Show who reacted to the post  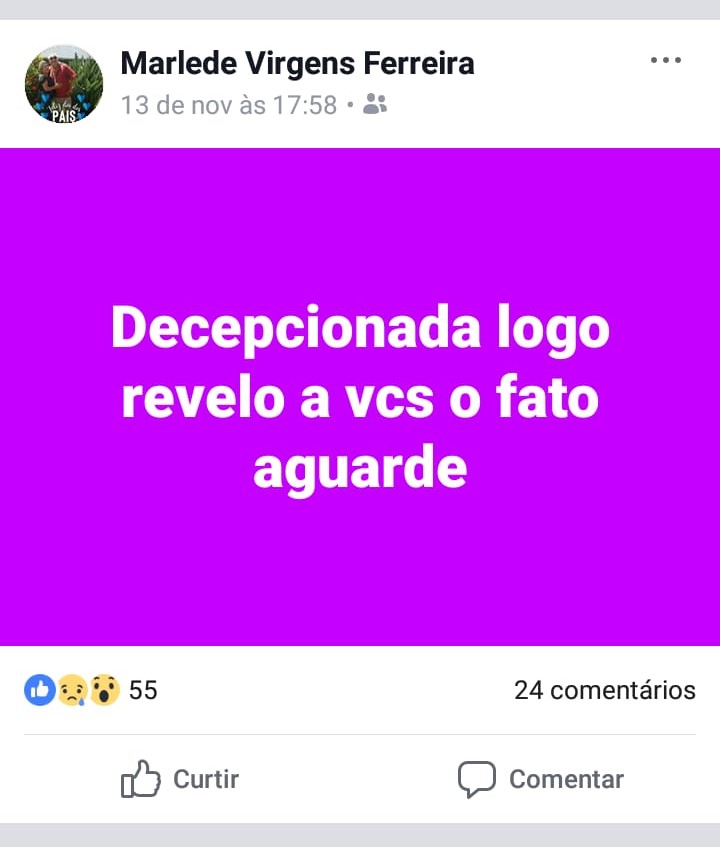click(90, 690)
